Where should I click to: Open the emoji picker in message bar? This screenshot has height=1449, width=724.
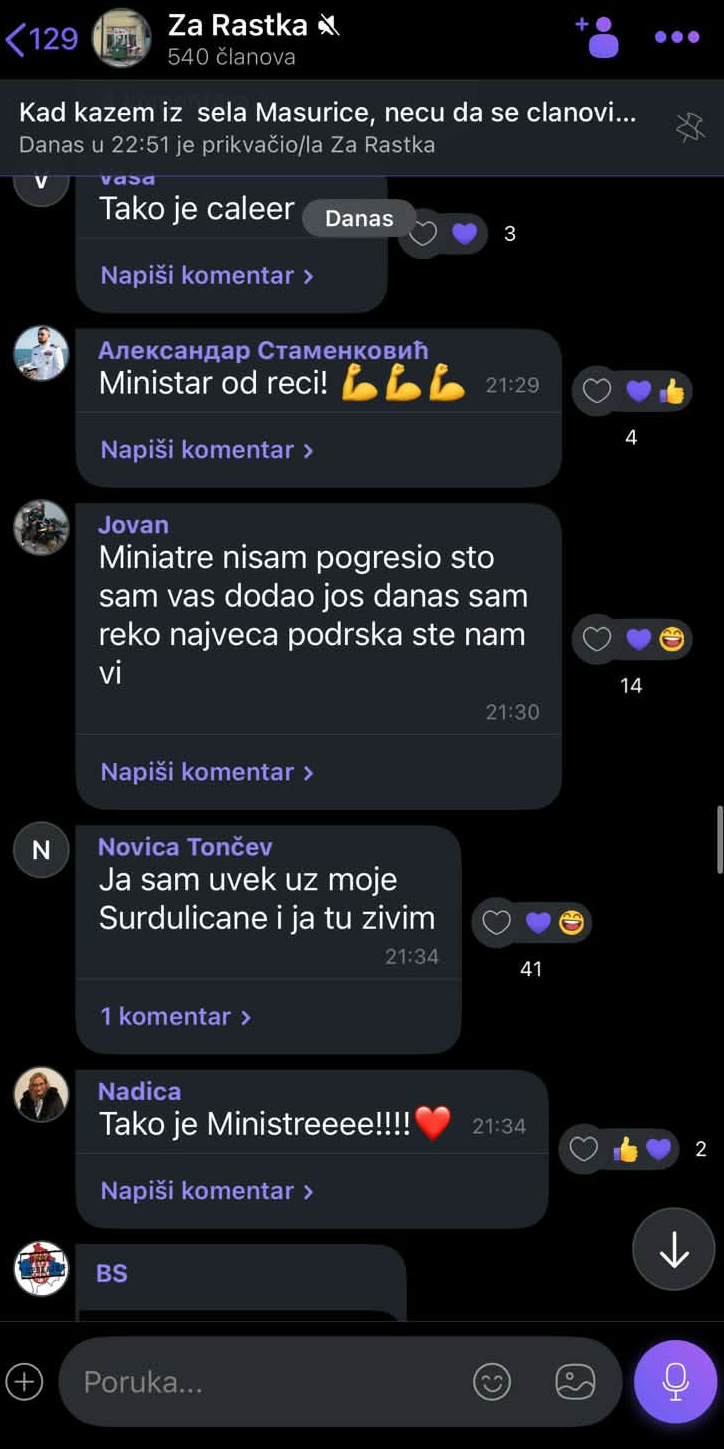[492, 1380]
